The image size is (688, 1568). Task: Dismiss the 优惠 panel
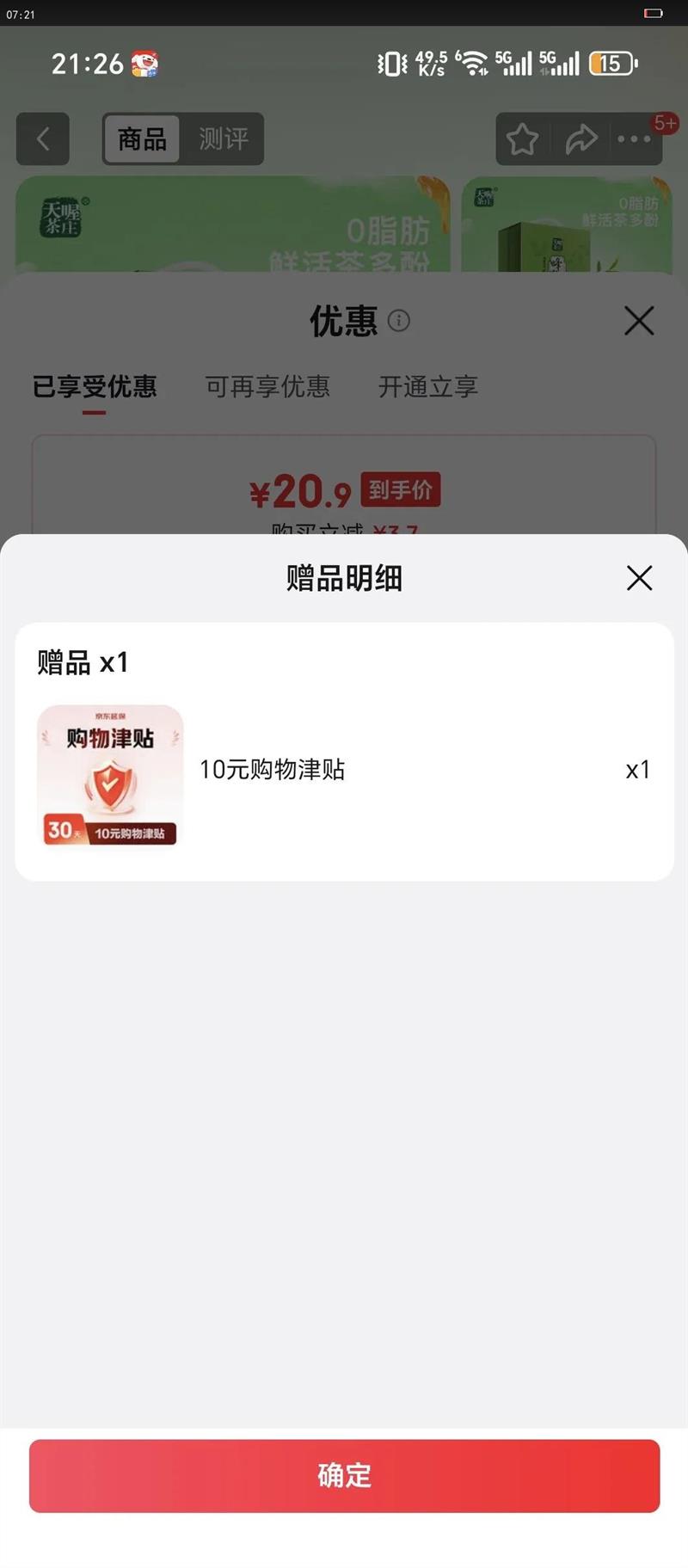click(x=639, y=321)
